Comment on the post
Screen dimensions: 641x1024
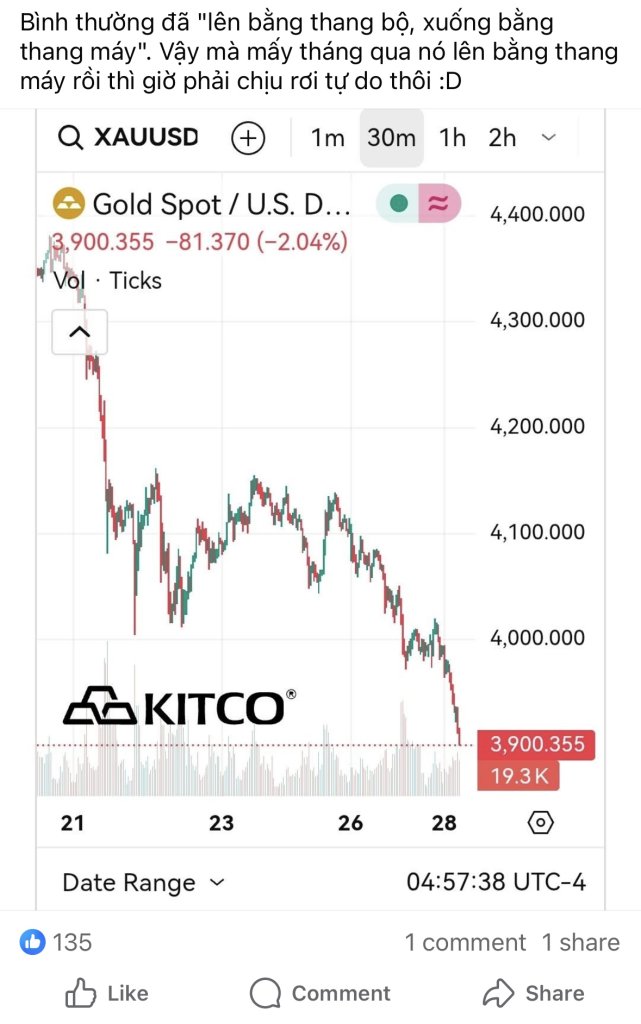pyautogui.click(x=320, y=993)
